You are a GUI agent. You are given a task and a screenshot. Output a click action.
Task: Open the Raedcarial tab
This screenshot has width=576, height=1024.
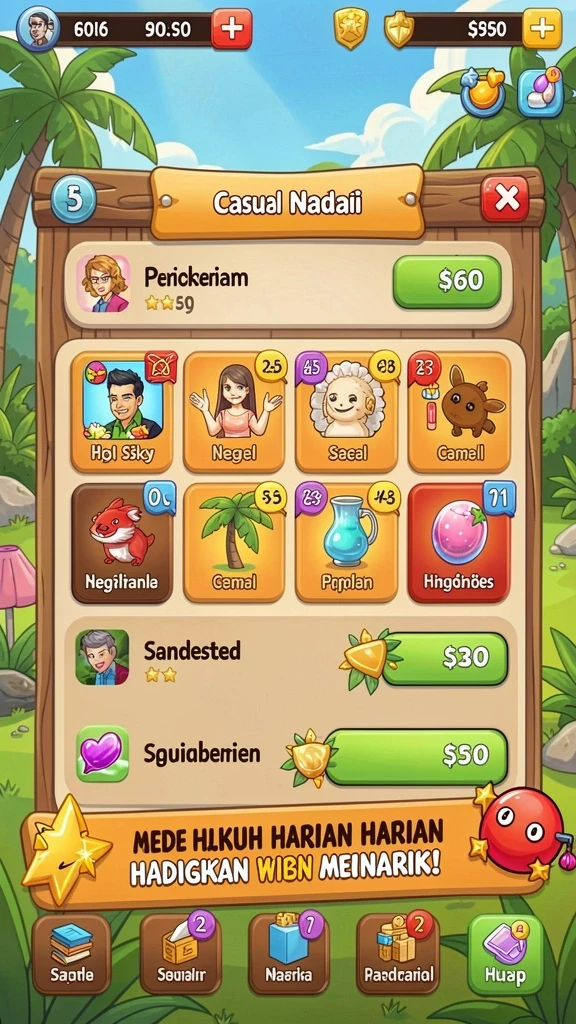pyautogui.click(x=398, y=953)
